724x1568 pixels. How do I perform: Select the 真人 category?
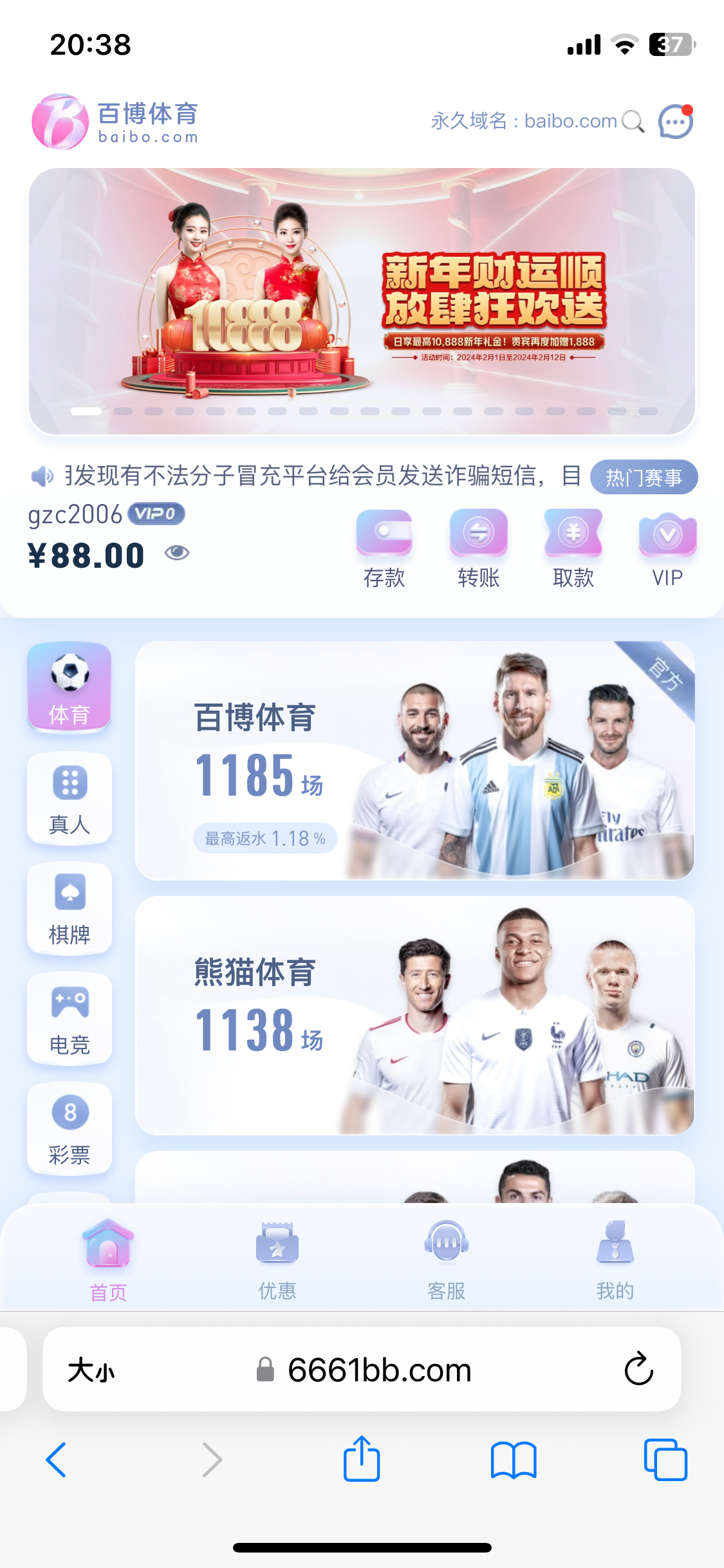pyautogui.click(x=70, y=798)
